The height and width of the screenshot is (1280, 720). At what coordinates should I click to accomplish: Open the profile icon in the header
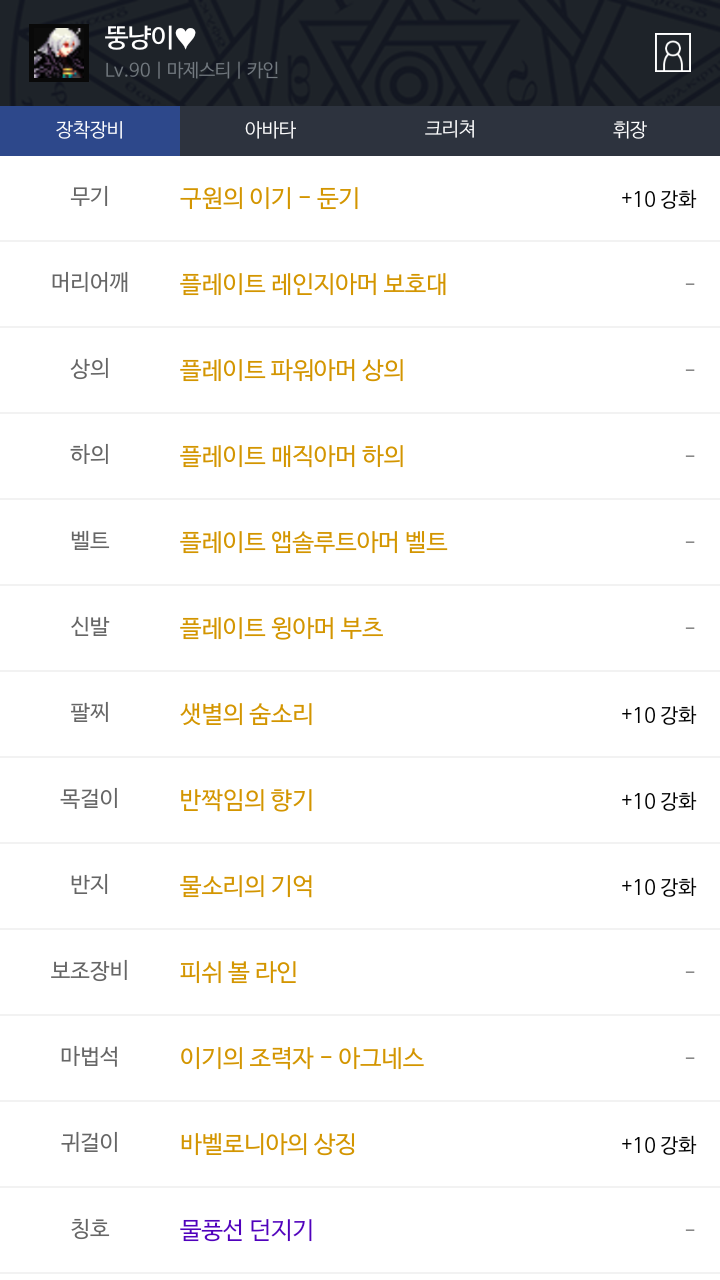(x=673, y=52)
